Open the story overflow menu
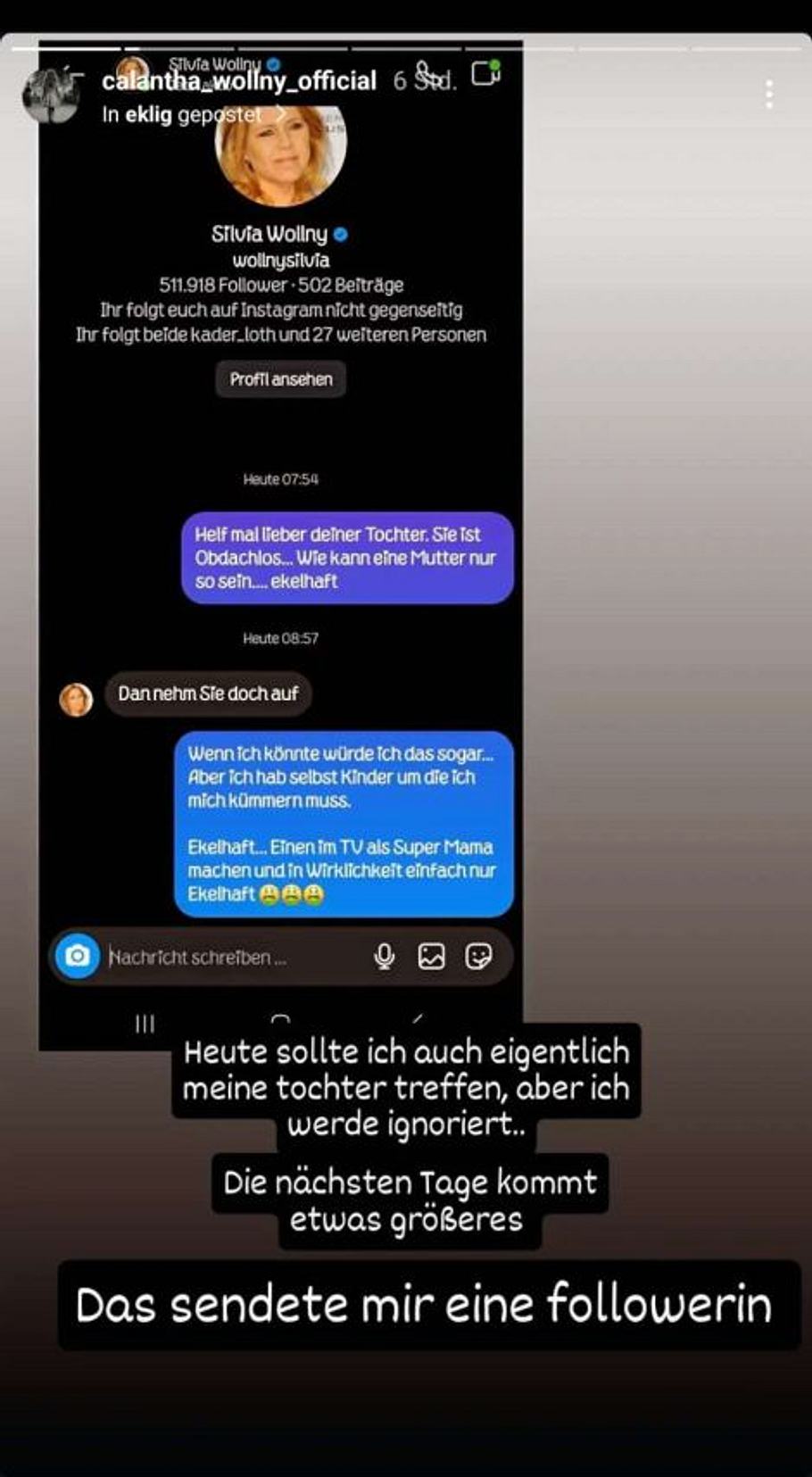The image size is (812, 1477). 769,95
